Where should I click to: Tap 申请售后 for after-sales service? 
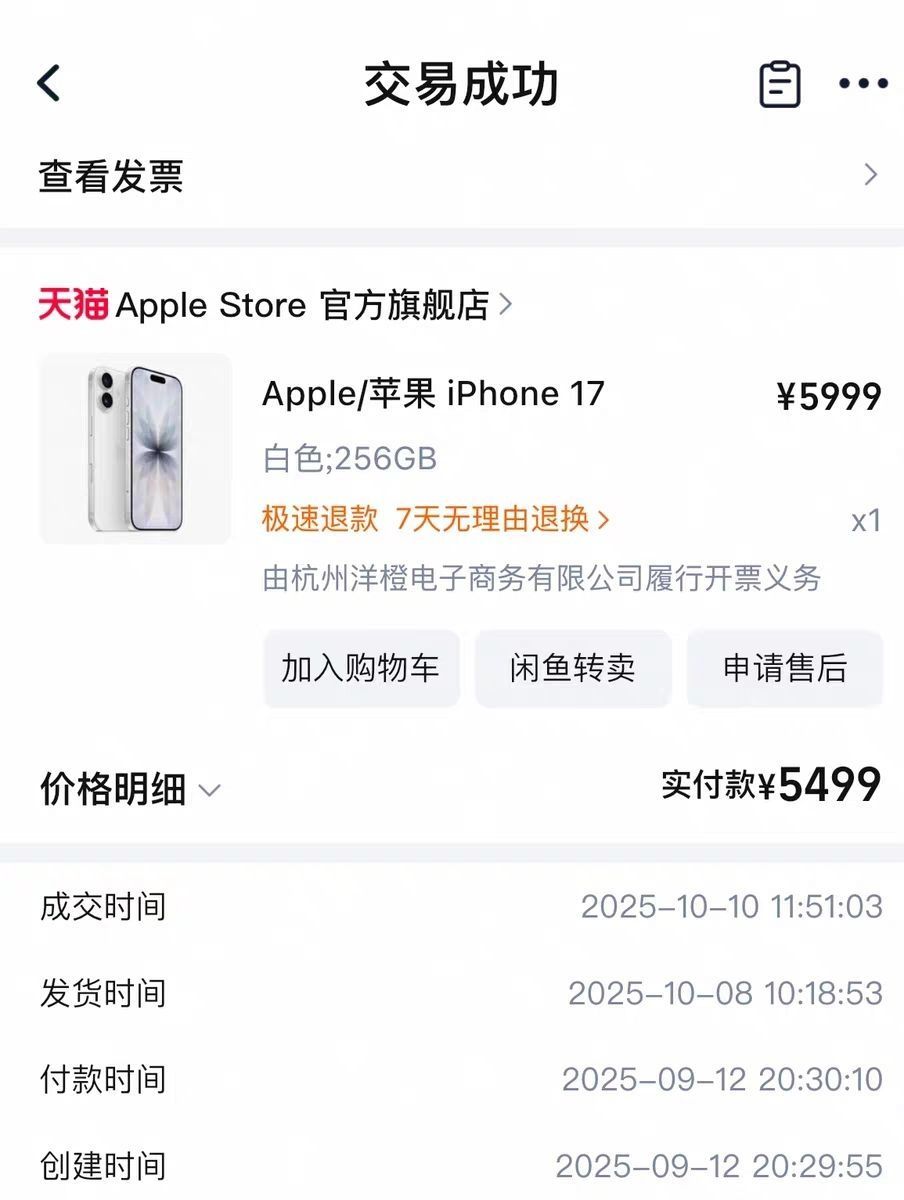coord(784,668)
